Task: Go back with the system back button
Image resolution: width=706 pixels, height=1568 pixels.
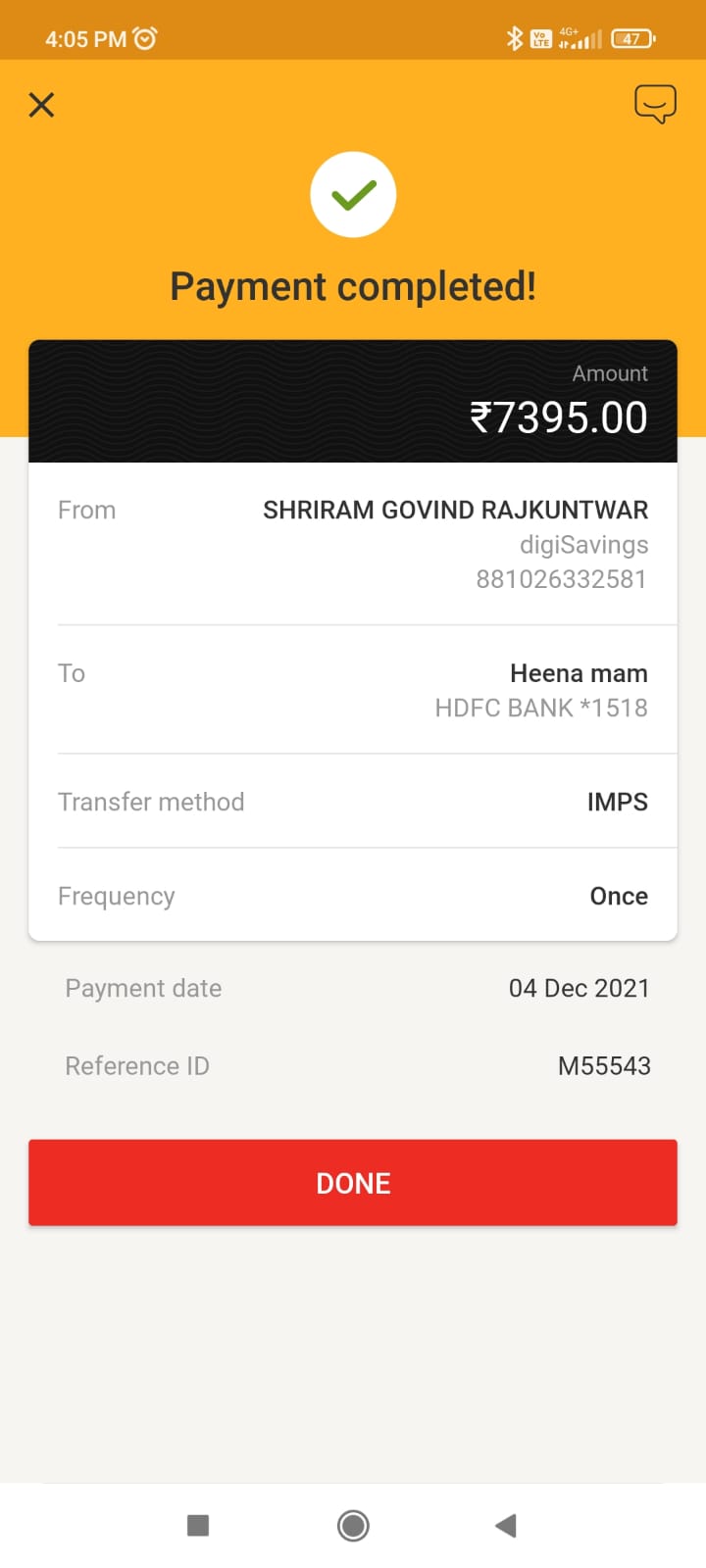Action: [x=506, y=1525]
